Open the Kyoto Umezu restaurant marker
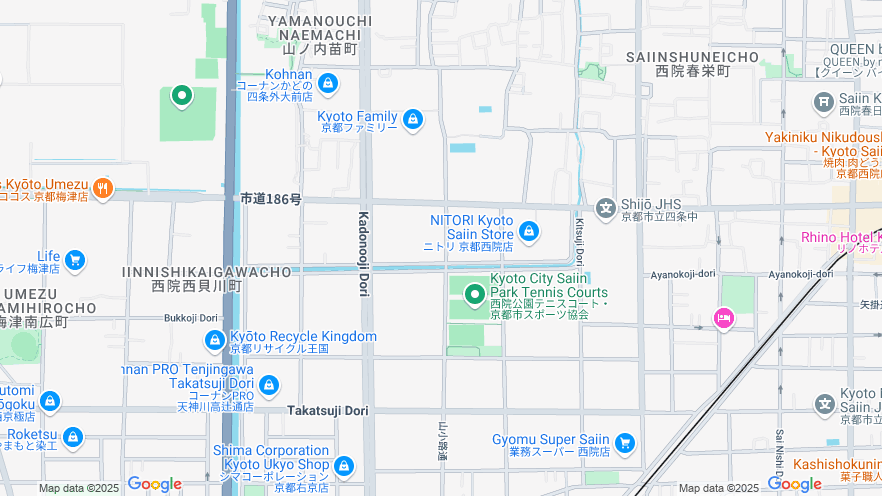The width and height of the screenshot is (882, 496). tap(102, 188)
